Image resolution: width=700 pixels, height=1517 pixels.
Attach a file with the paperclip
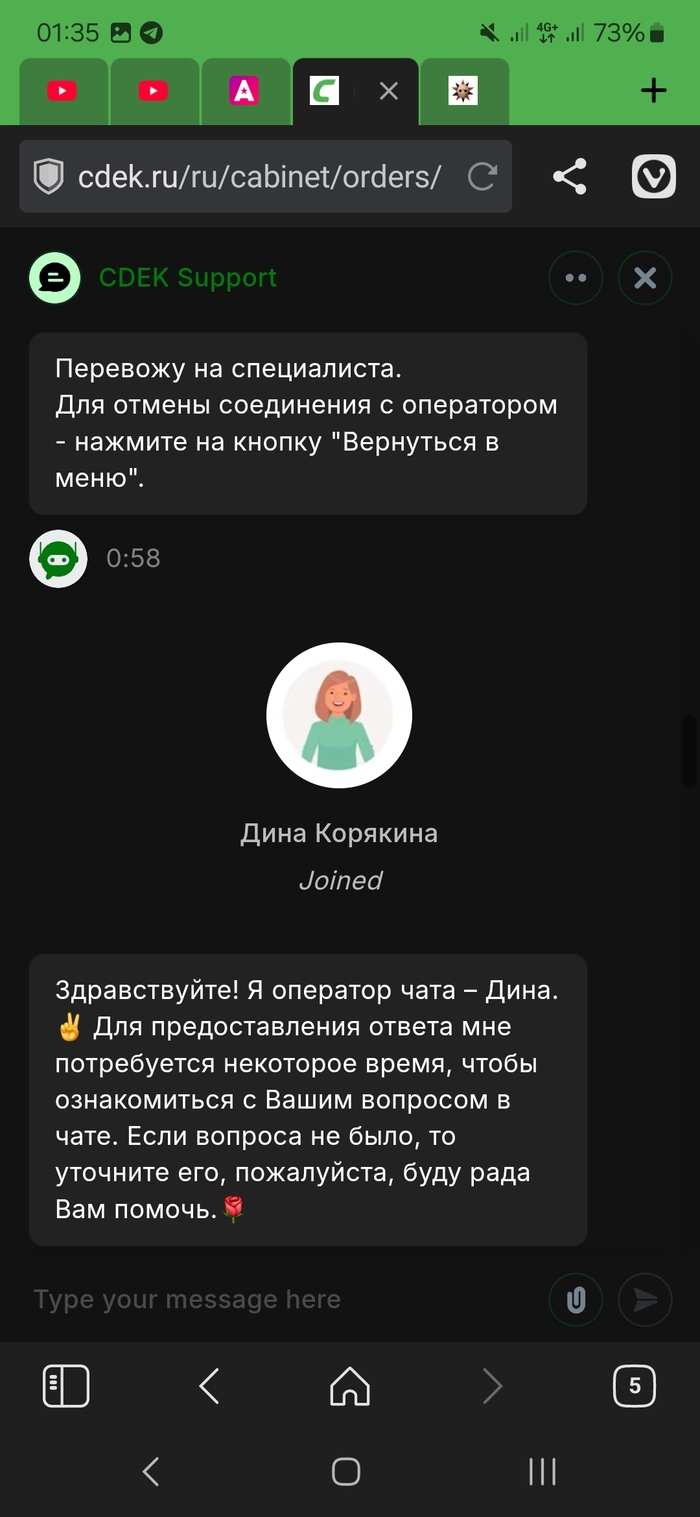click(x=576, y=1299)
